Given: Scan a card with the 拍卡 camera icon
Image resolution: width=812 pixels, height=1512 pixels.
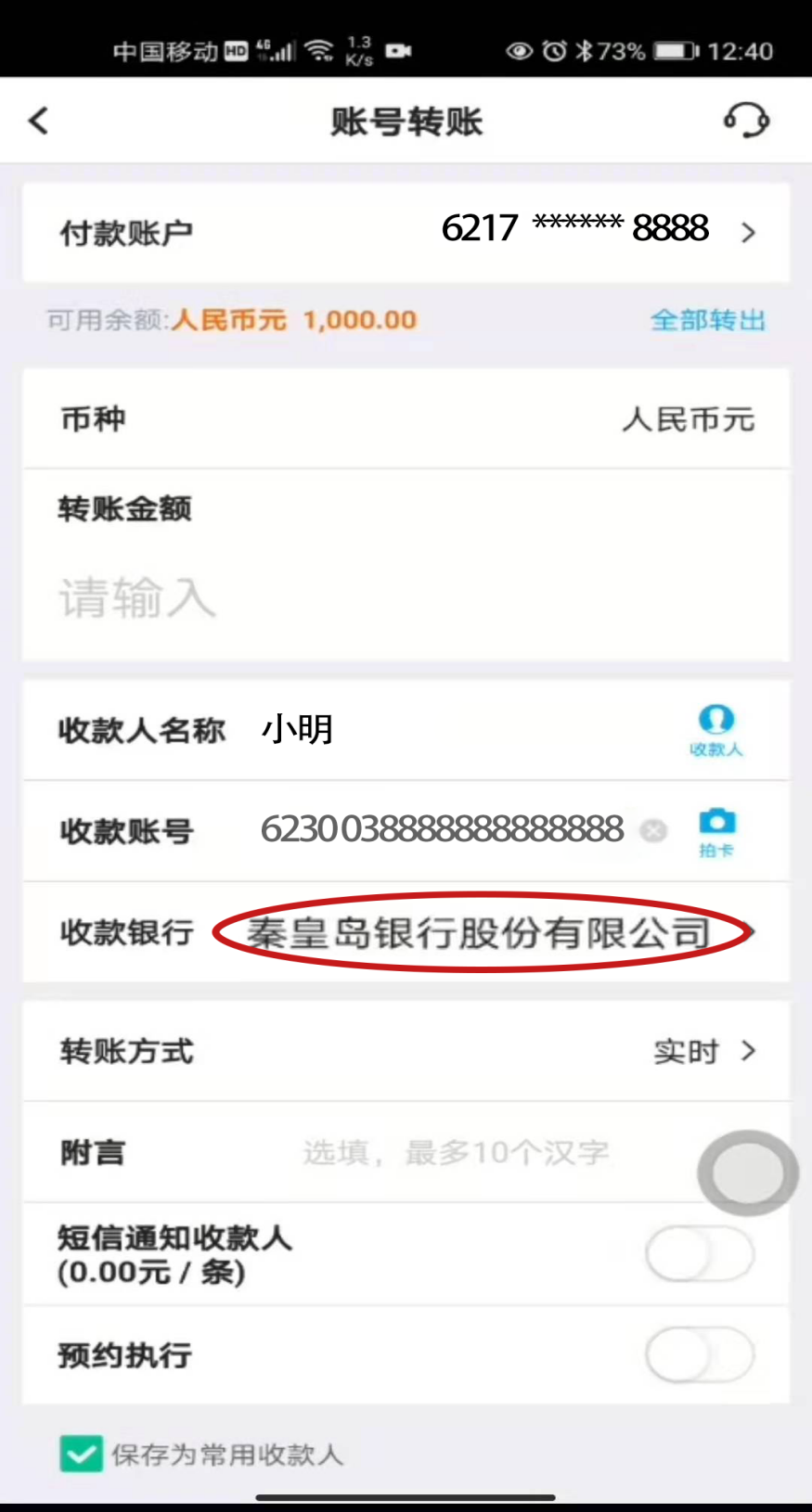Looking at the screenshot, I should click(716, 830).
